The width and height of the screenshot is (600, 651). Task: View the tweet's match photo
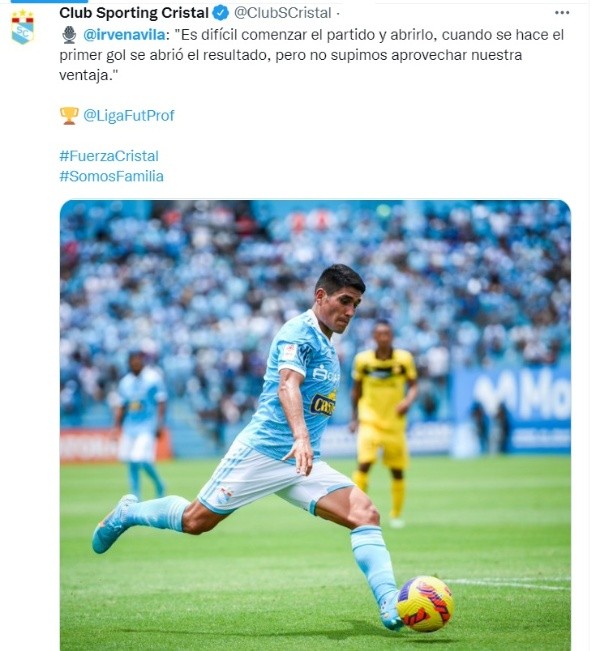pos(315,420)
